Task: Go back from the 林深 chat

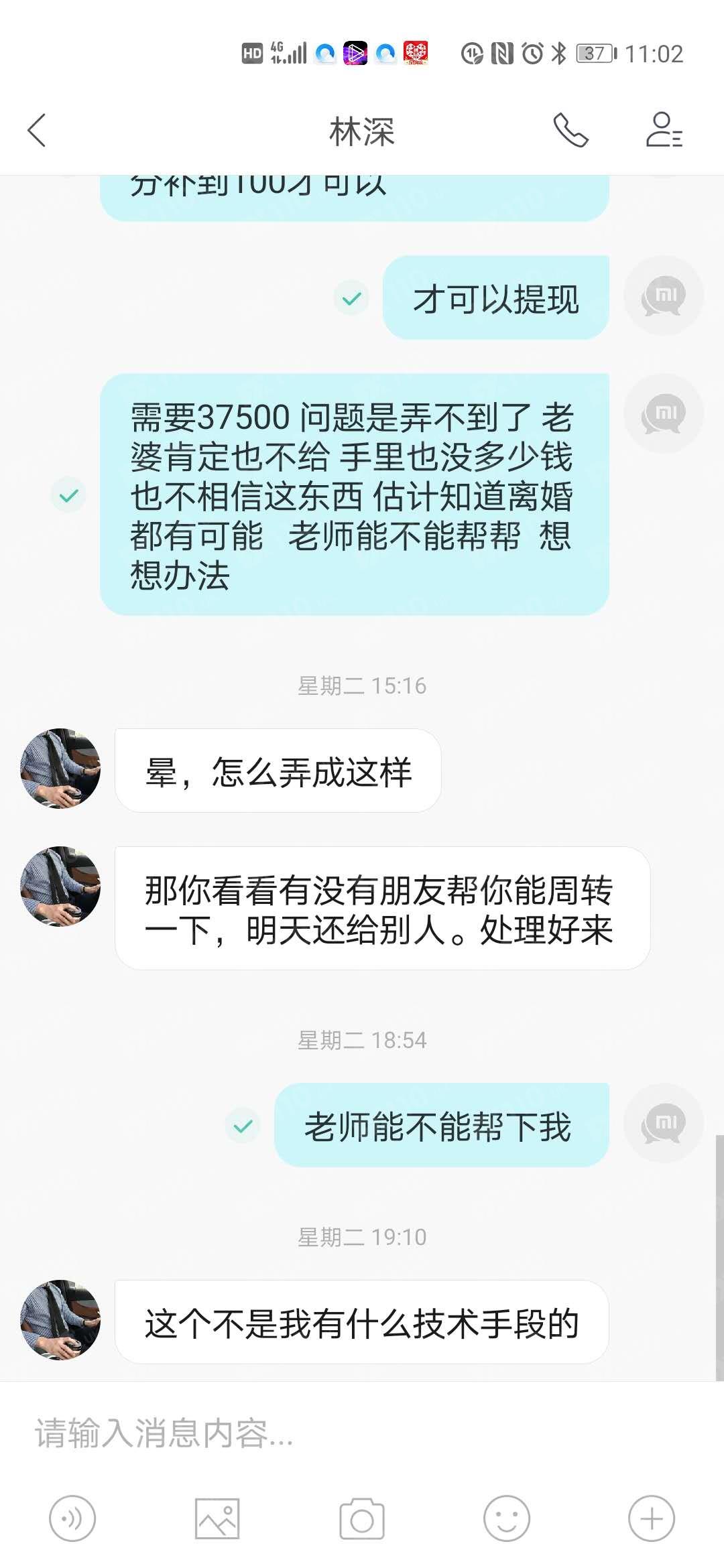Action: (38, 130)
